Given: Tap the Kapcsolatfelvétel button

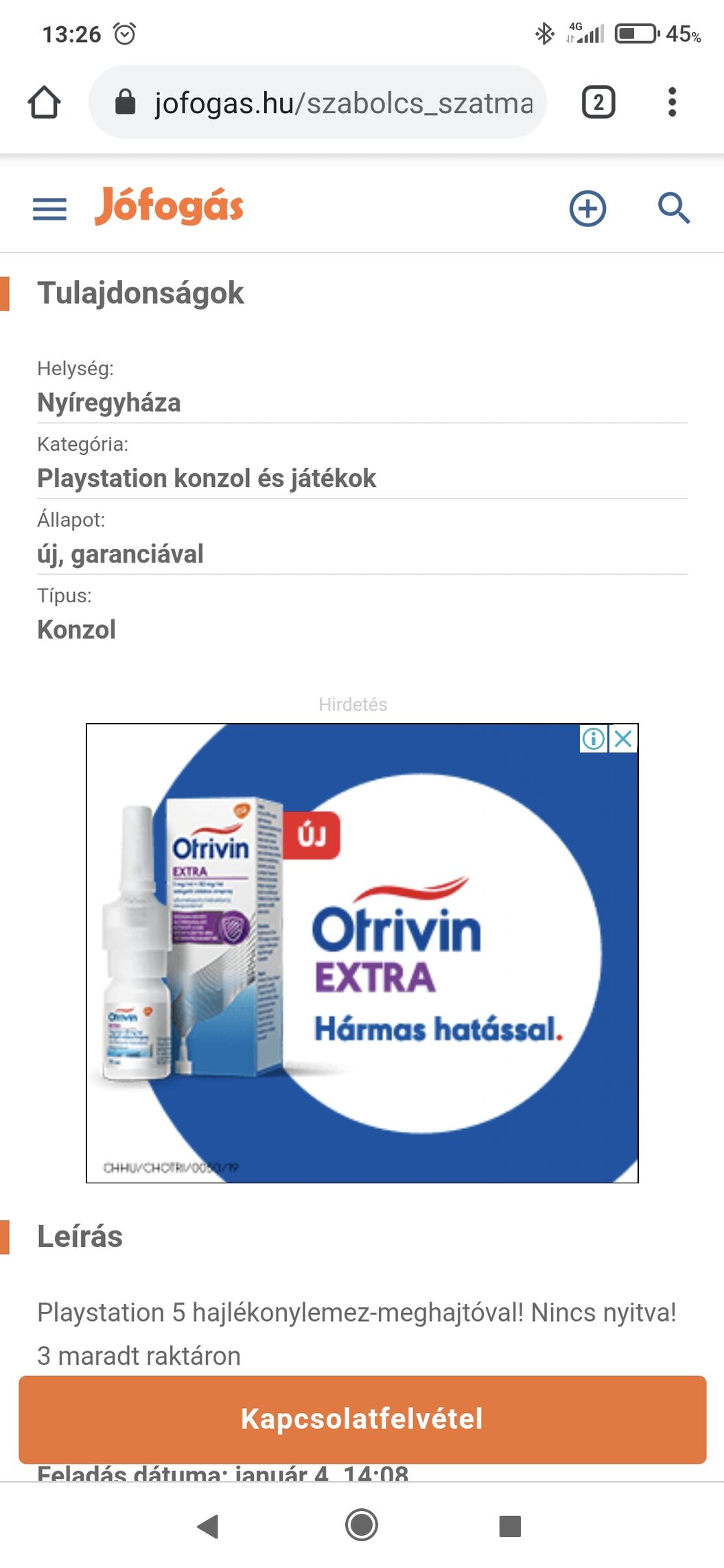Looking at the screenshot, I should 362,1418.
